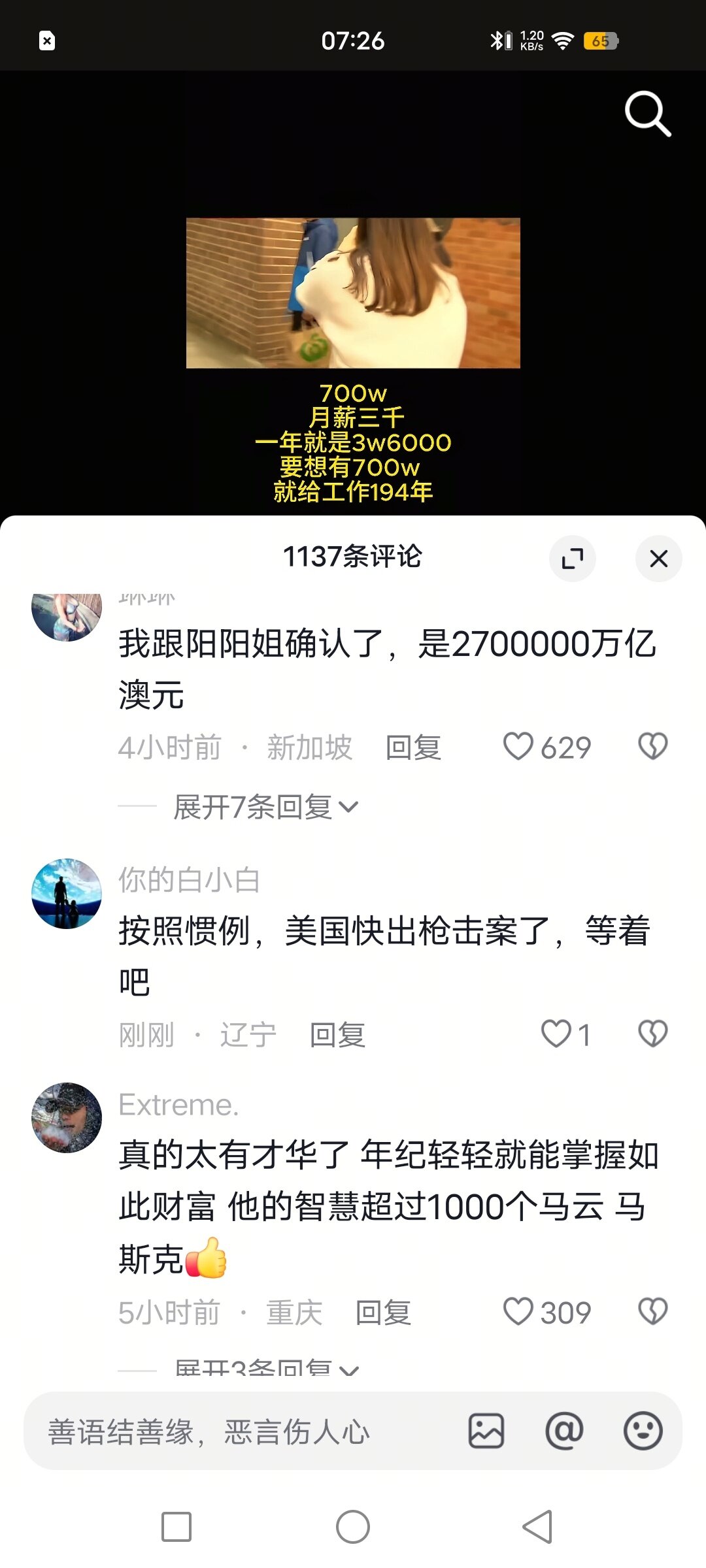Expand the comments panel to full screen
Image resolution: width=706 pixels, height=1568 pixels.
[x=573, y=559]
